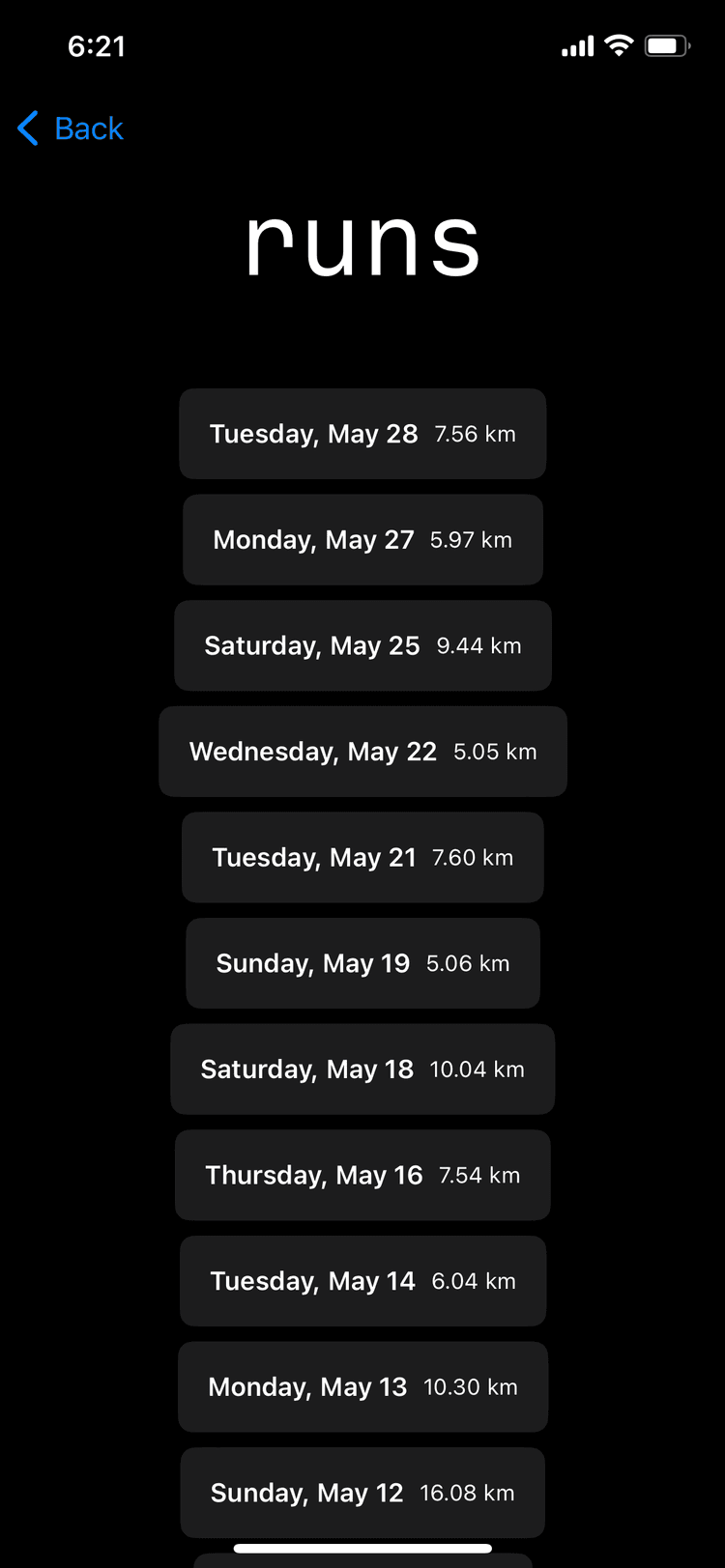Open the Monday, May 27 run
Screen dimensions: 725x1568
[x=362, y=539]
